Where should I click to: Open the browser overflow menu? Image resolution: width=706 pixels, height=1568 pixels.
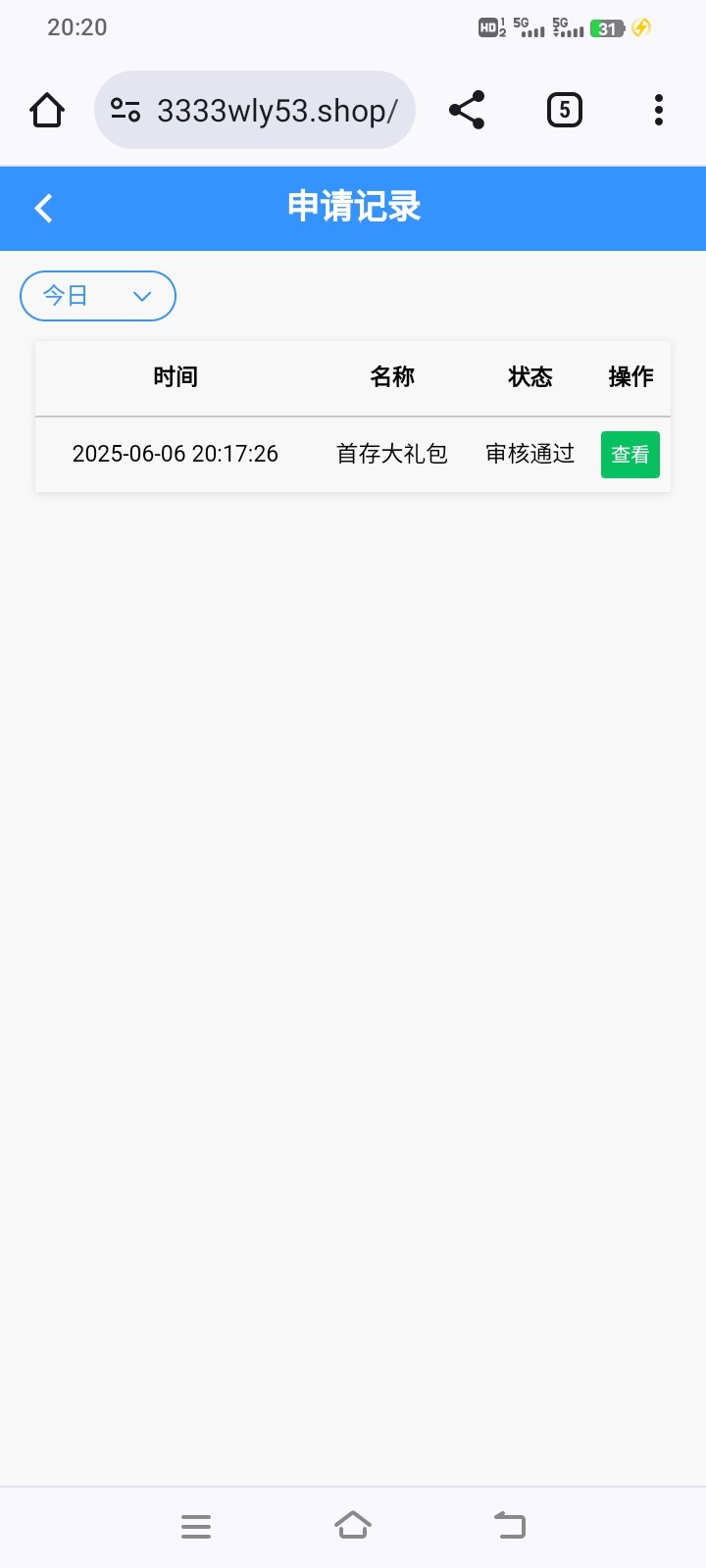coord(659,110)
